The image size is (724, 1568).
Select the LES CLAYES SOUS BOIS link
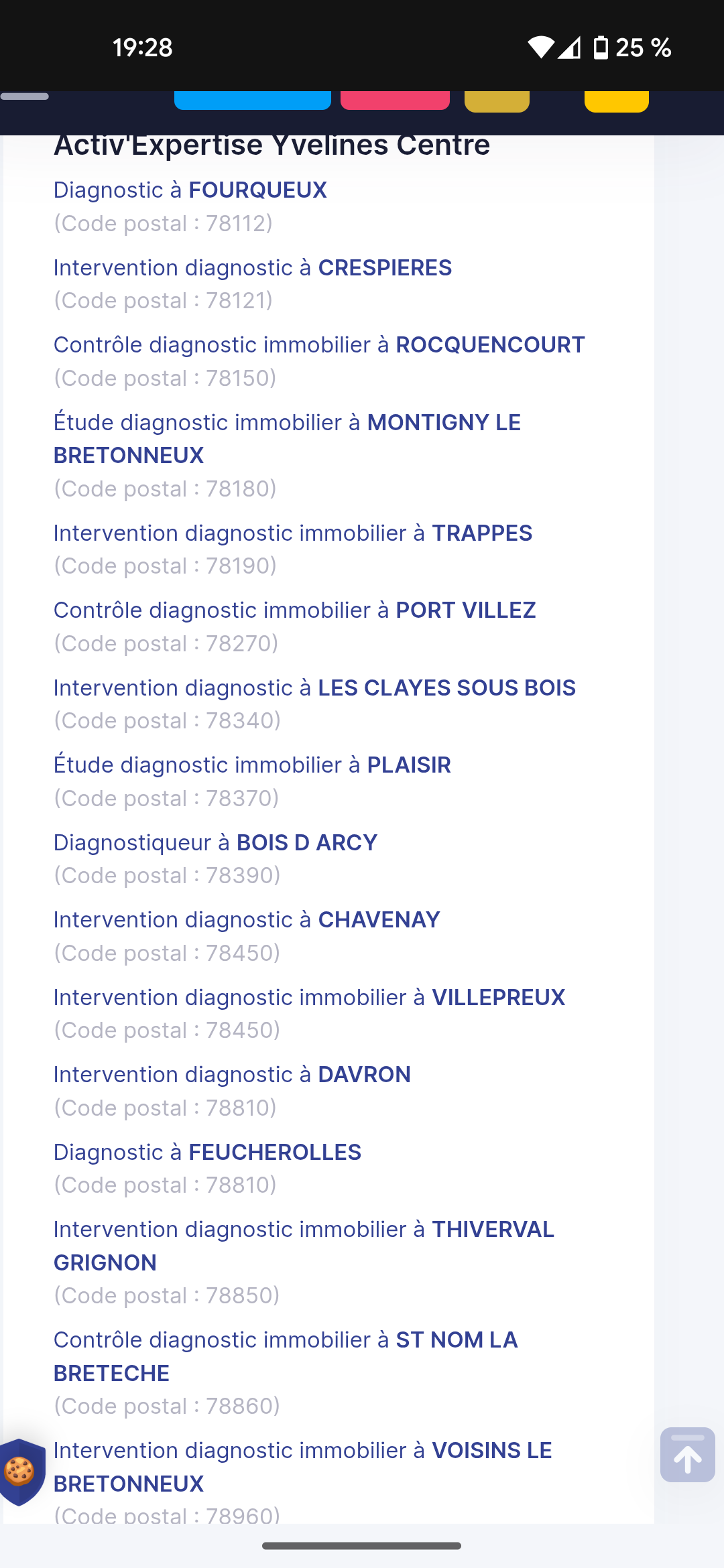[x=314, y=688]
